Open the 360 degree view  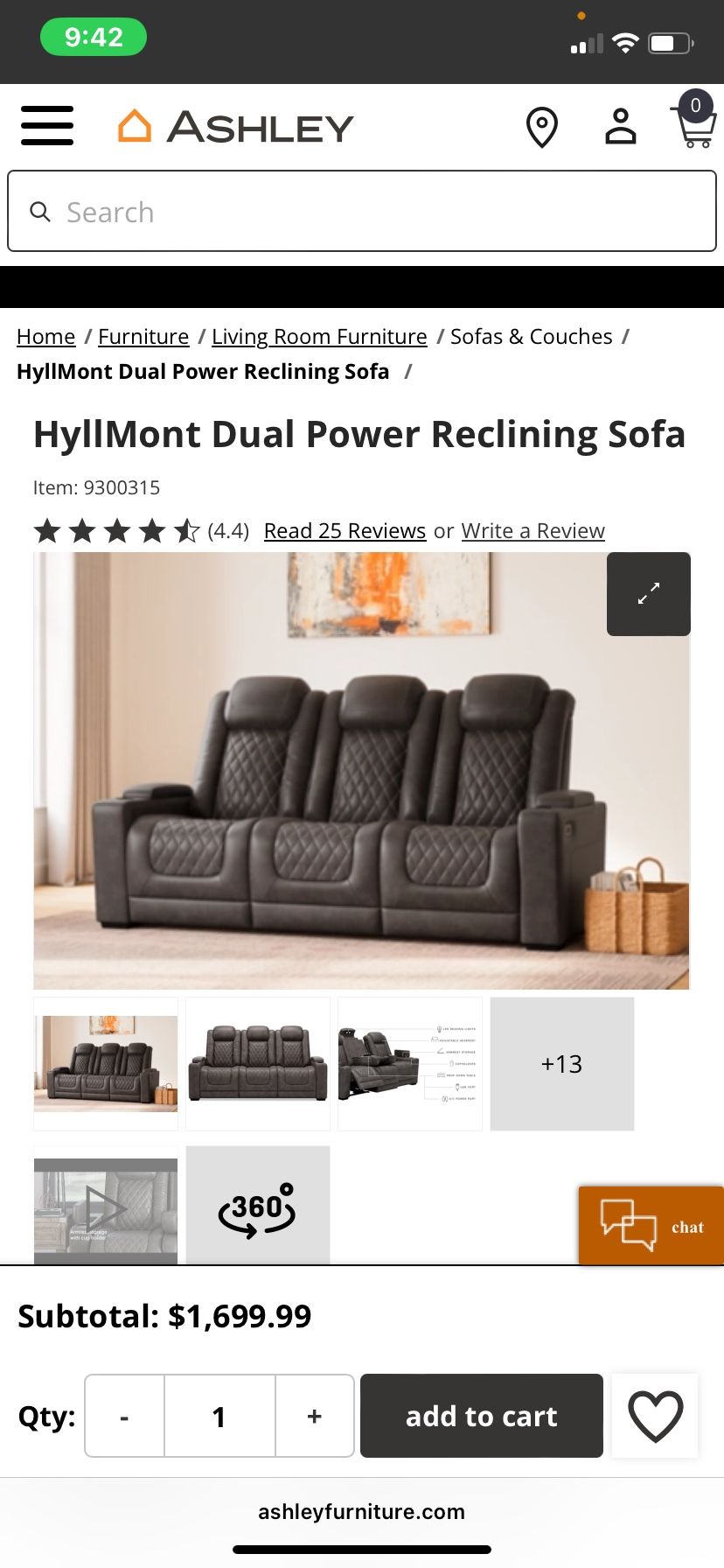[258, 1207]
